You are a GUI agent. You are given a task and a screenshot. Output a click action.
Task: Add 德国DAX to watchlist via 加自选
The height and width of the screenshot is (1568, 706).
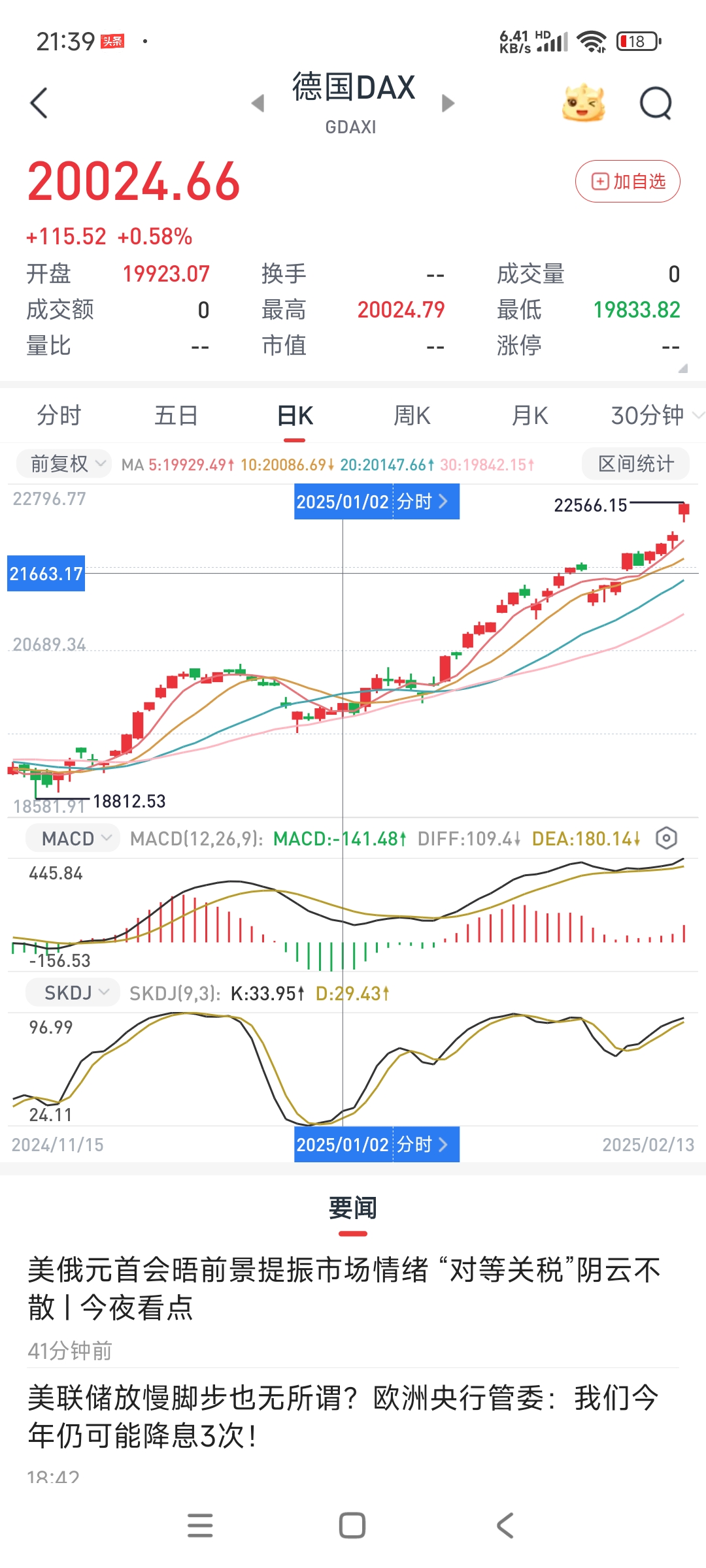(628, 181)
